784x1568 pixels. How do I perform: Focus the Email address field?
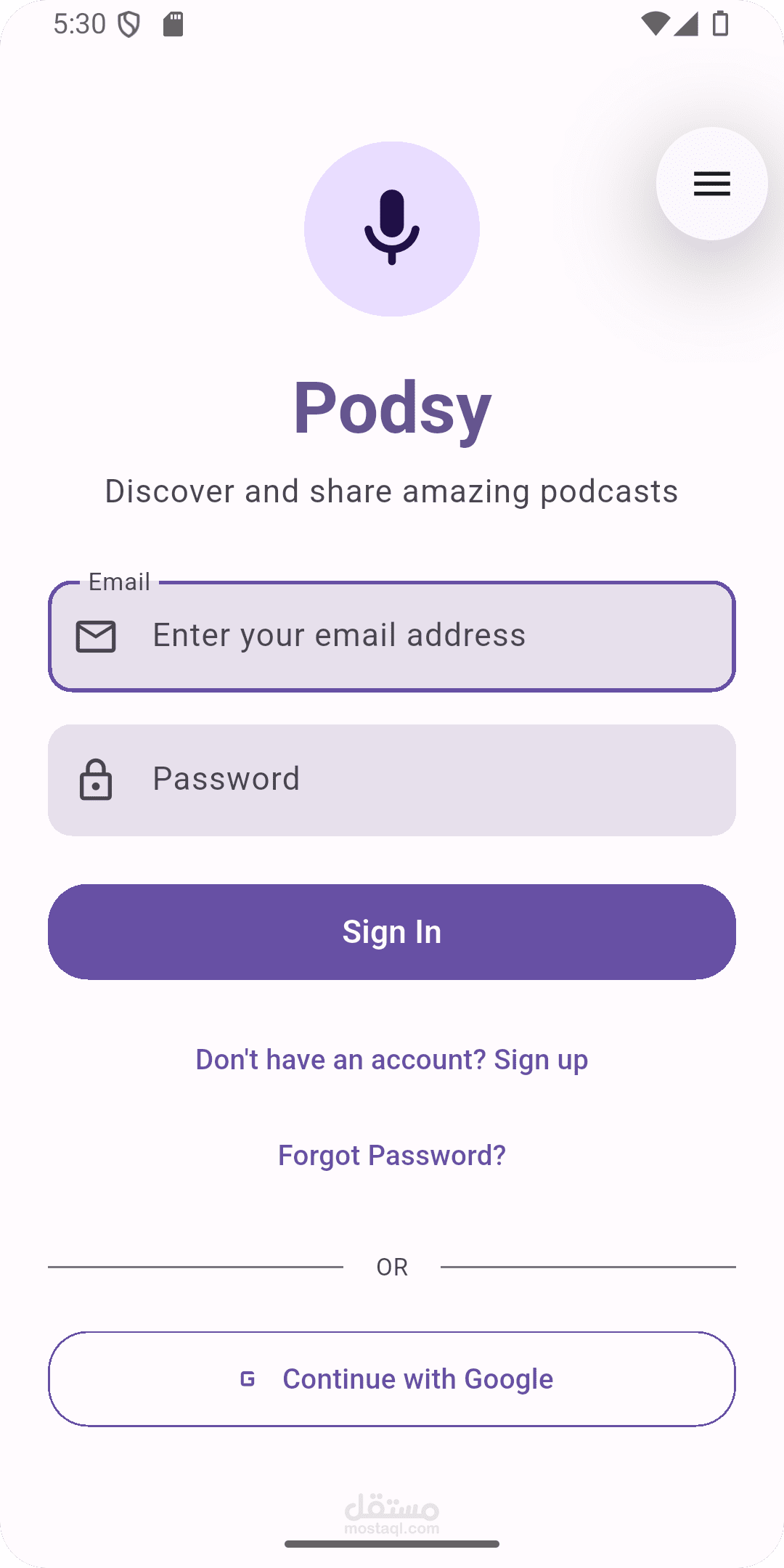(x=392, y=636)
